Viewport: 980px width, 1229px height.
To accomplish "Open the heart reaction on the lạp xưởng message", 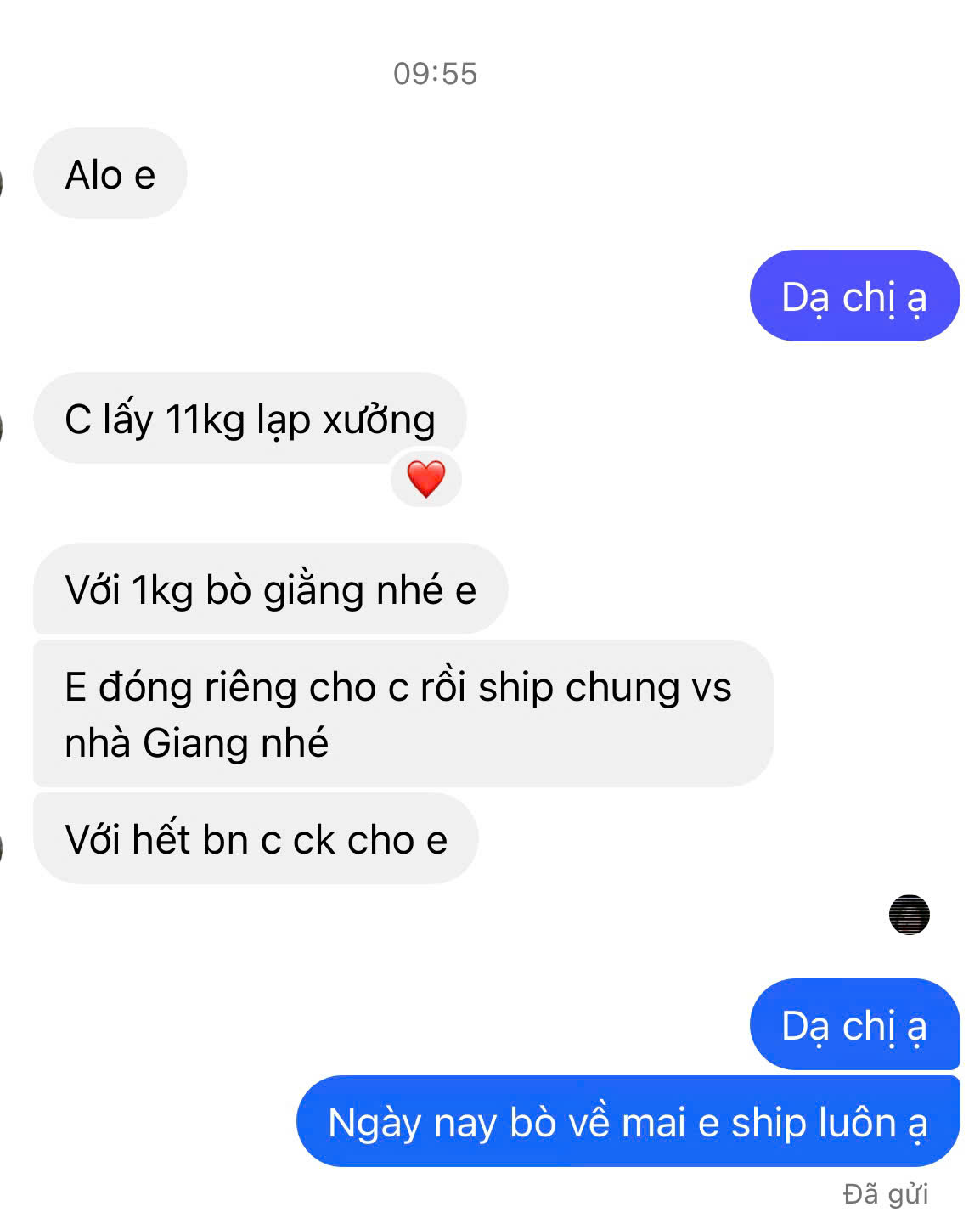I will (x=425, y=479).
